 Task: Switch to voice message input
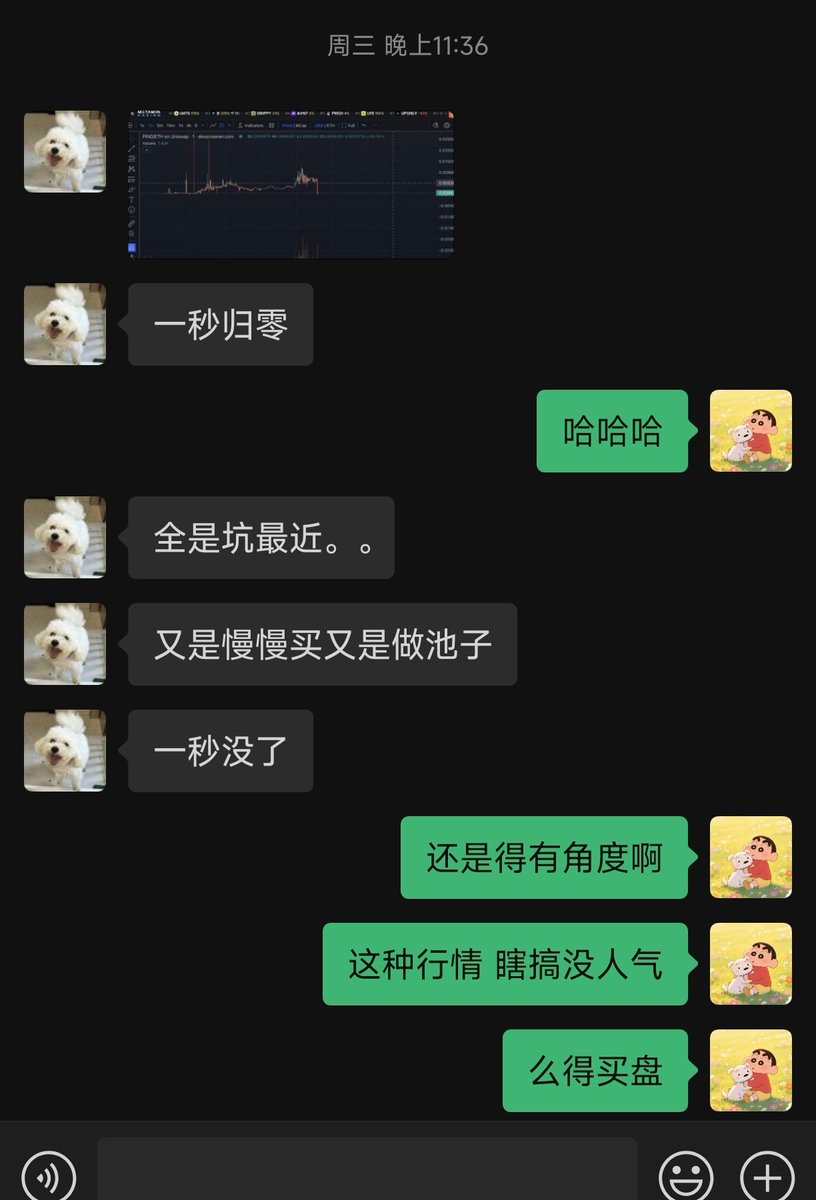[48, 1174]
